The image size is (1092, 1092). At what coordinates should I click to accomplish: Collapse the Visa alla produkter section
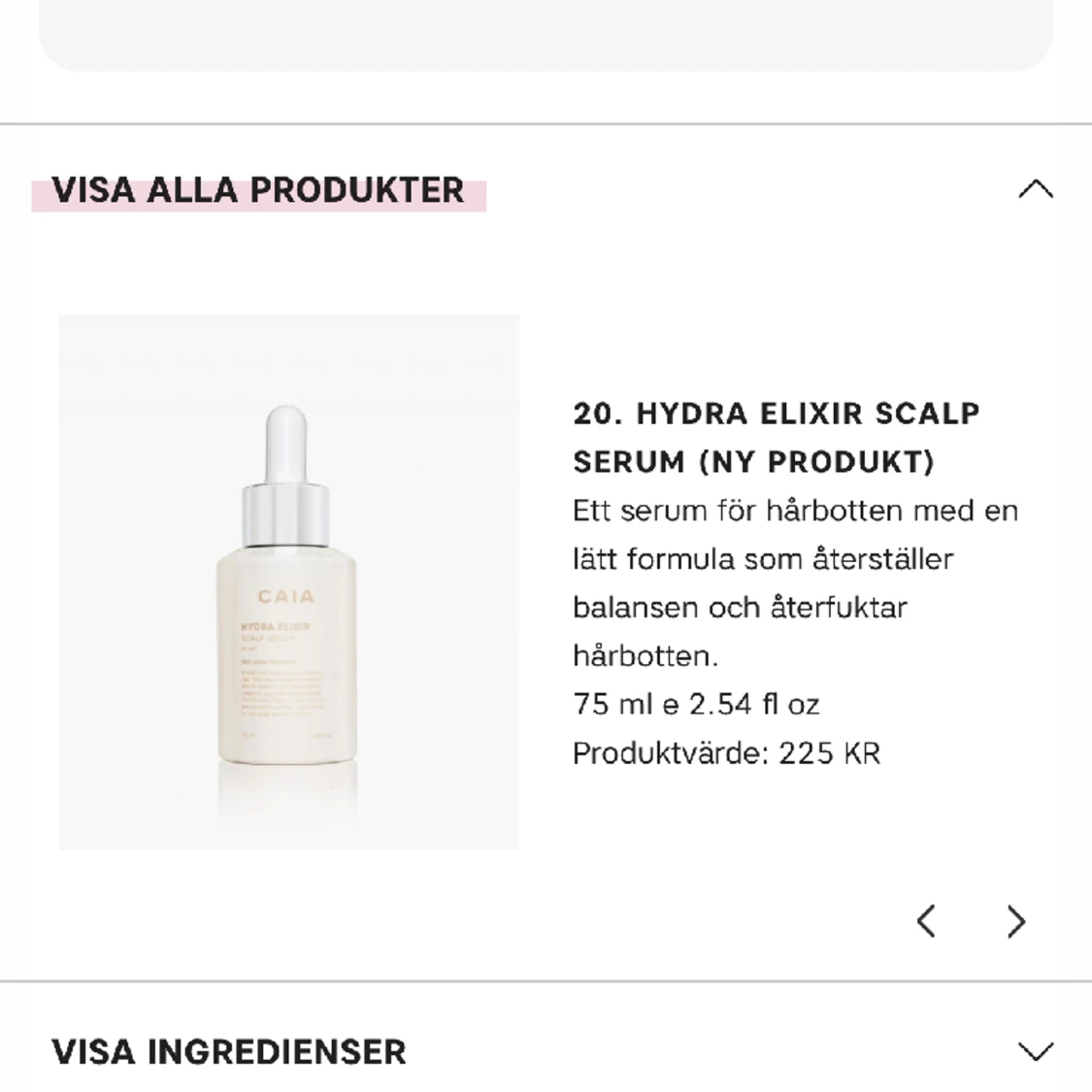click(1035, 189)
